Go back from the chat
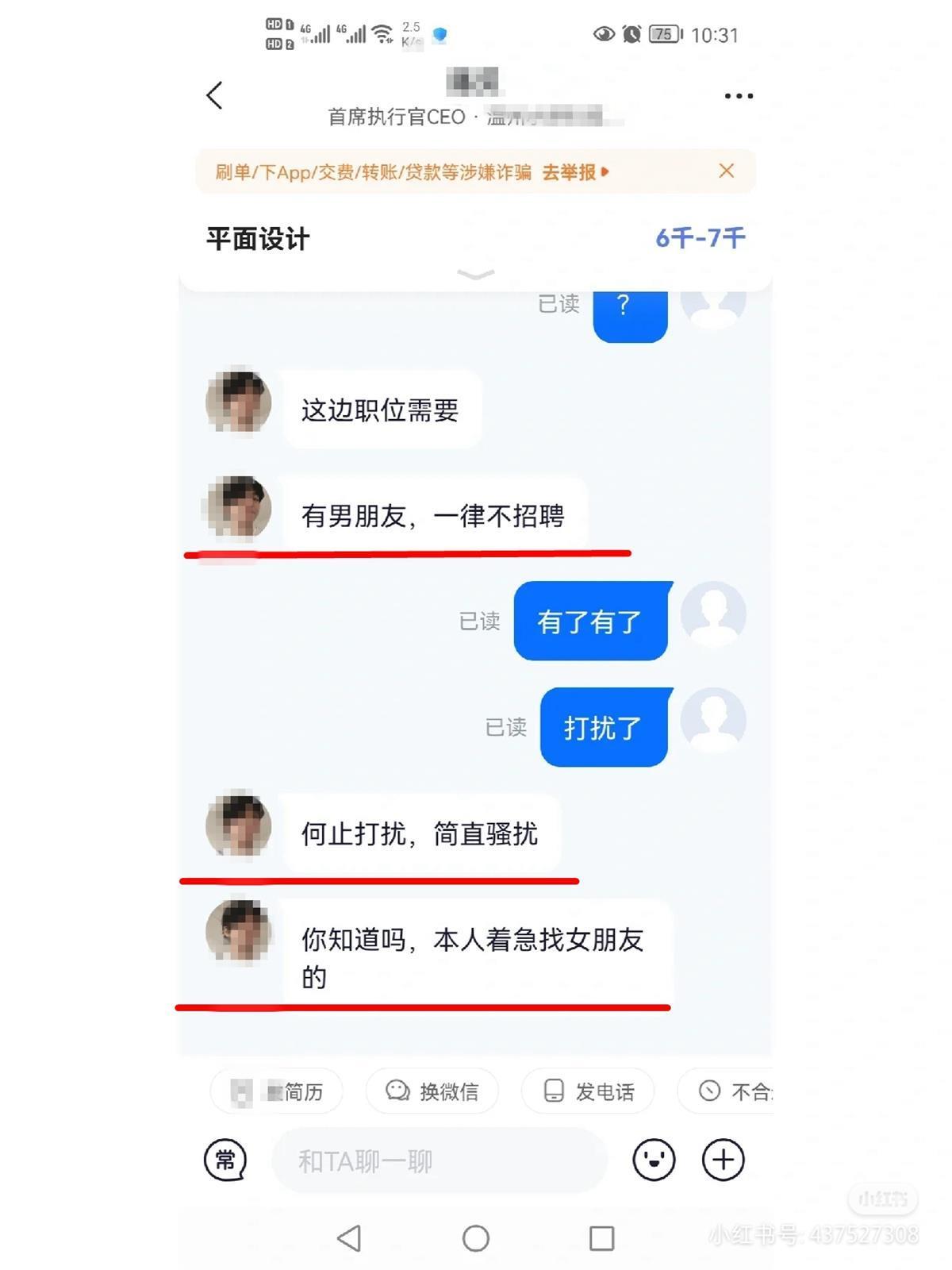 pos(214,95)
